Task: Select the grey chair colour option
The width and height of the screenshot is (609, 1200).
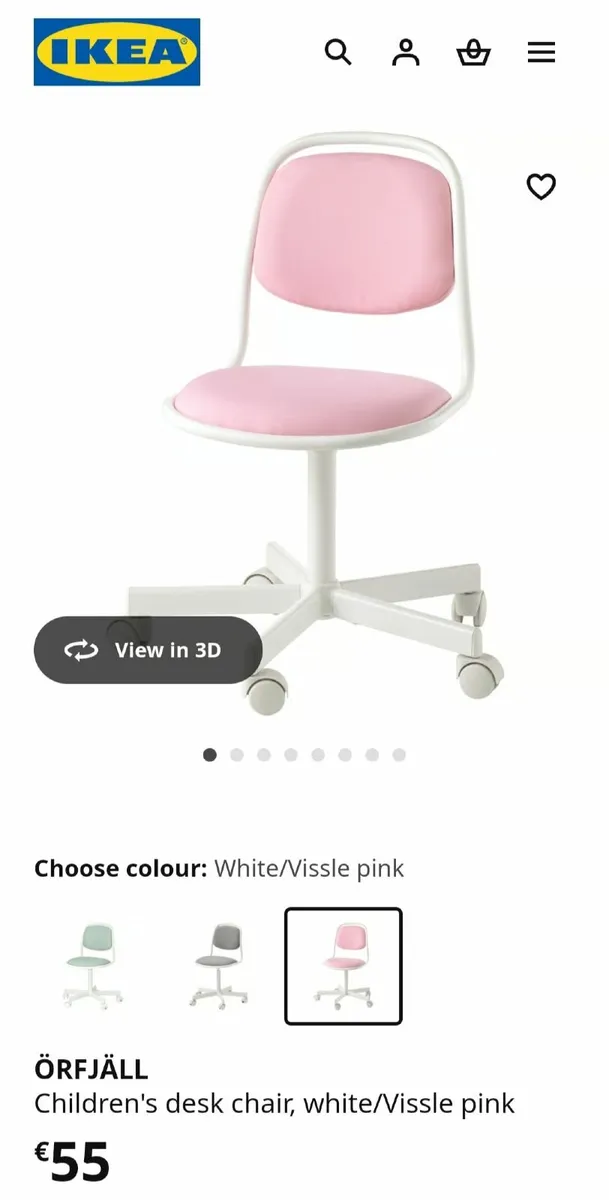Action: pos(218,965)
